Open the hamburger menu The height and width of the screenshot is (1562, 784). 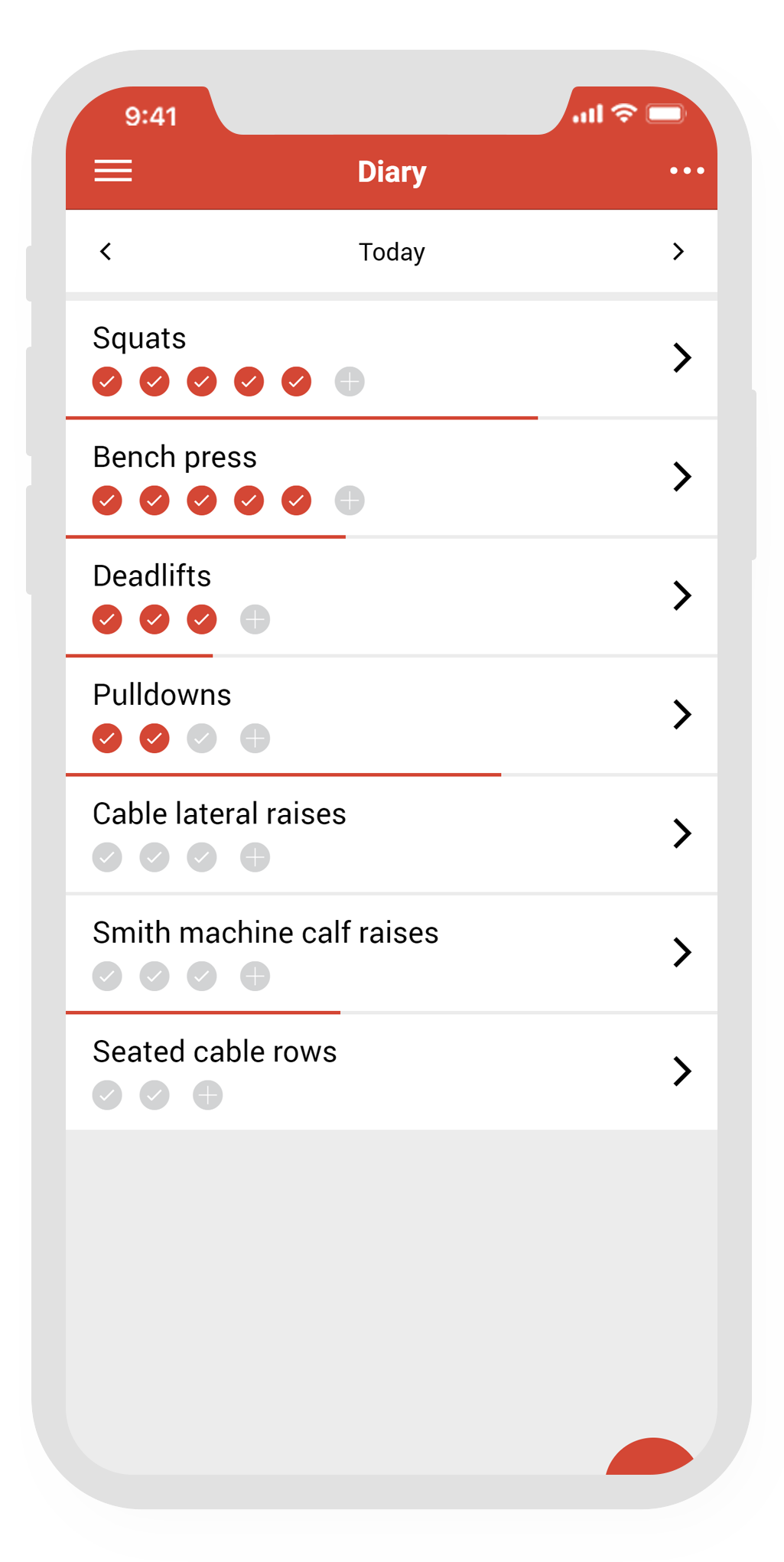(113, 171)
